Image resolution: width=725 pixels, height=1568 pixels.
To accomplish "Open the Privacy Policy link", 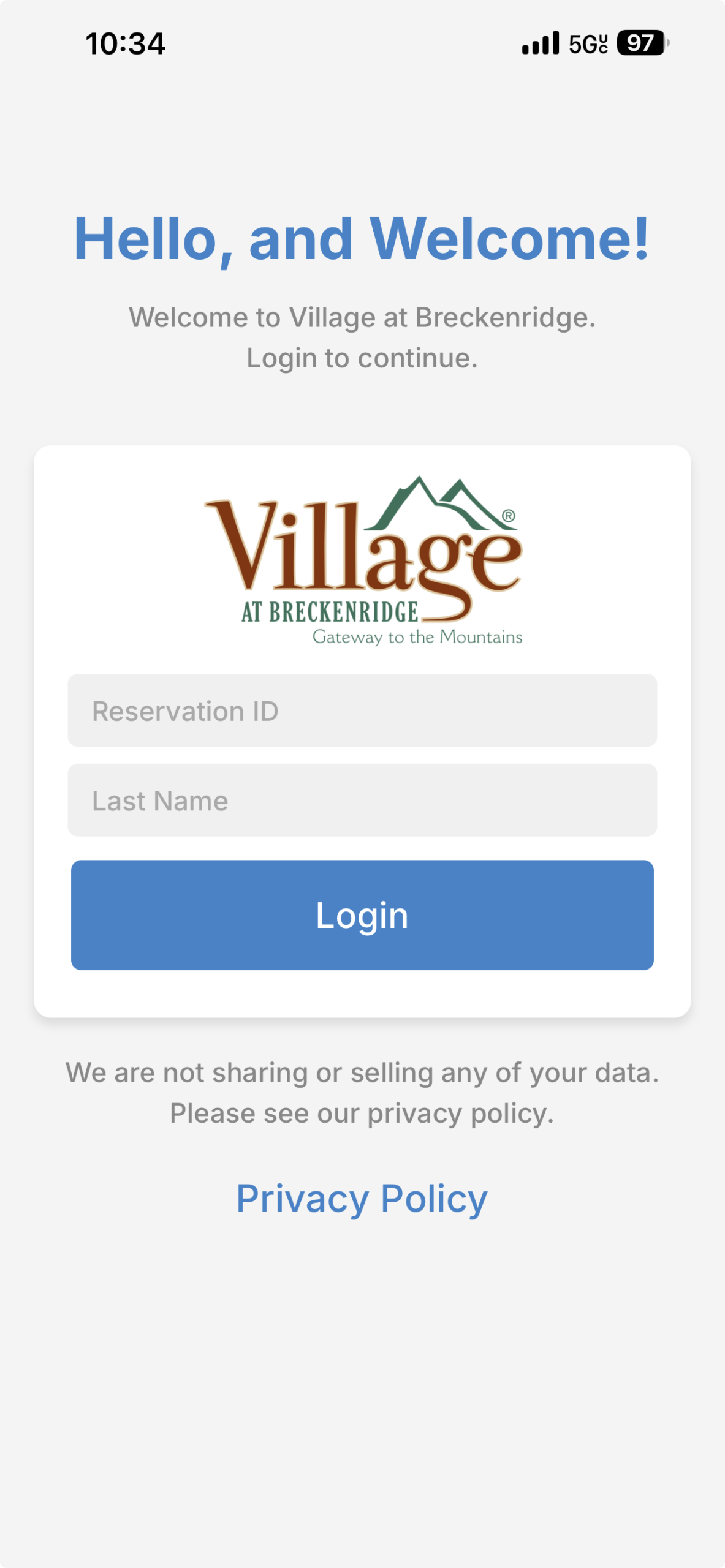I will pyautogui.click(x=362, y=1199).
